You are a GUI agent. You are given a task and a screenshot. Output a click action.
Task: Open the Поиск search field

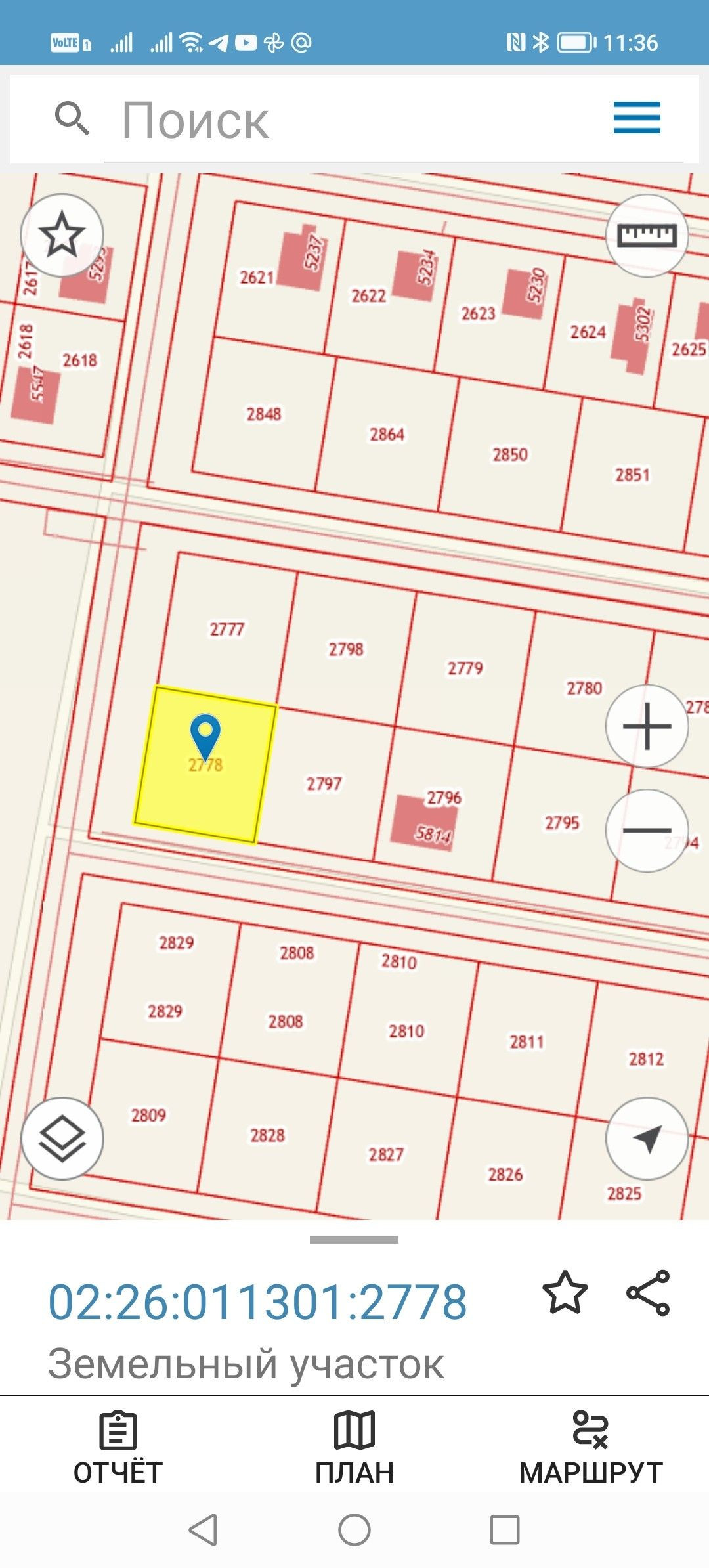[354, 120]
